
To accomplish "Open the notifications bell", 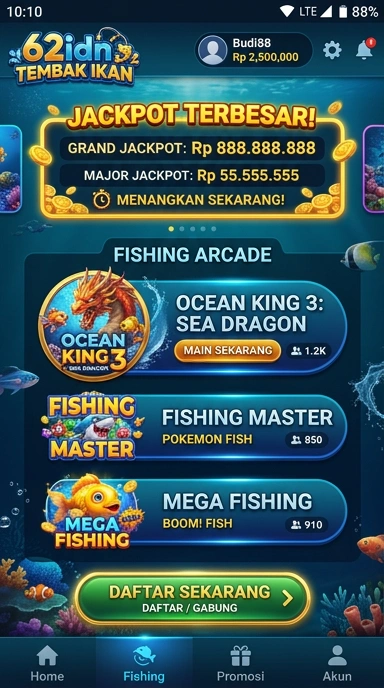I will click(365, 49).
